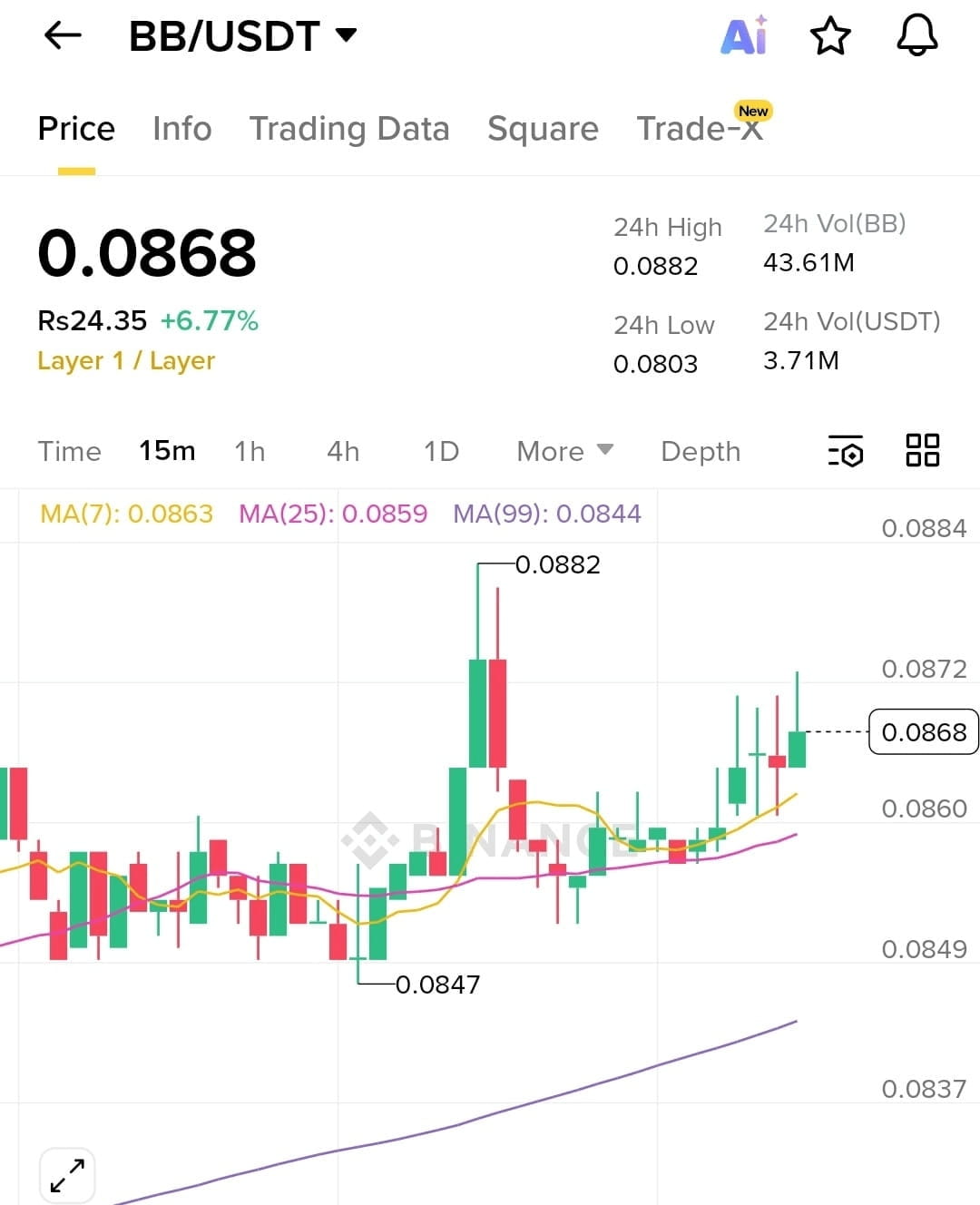This screenshot has height=1205, width=980.
Task: Select the 1D chart interval
Action: tap(441, 451)
